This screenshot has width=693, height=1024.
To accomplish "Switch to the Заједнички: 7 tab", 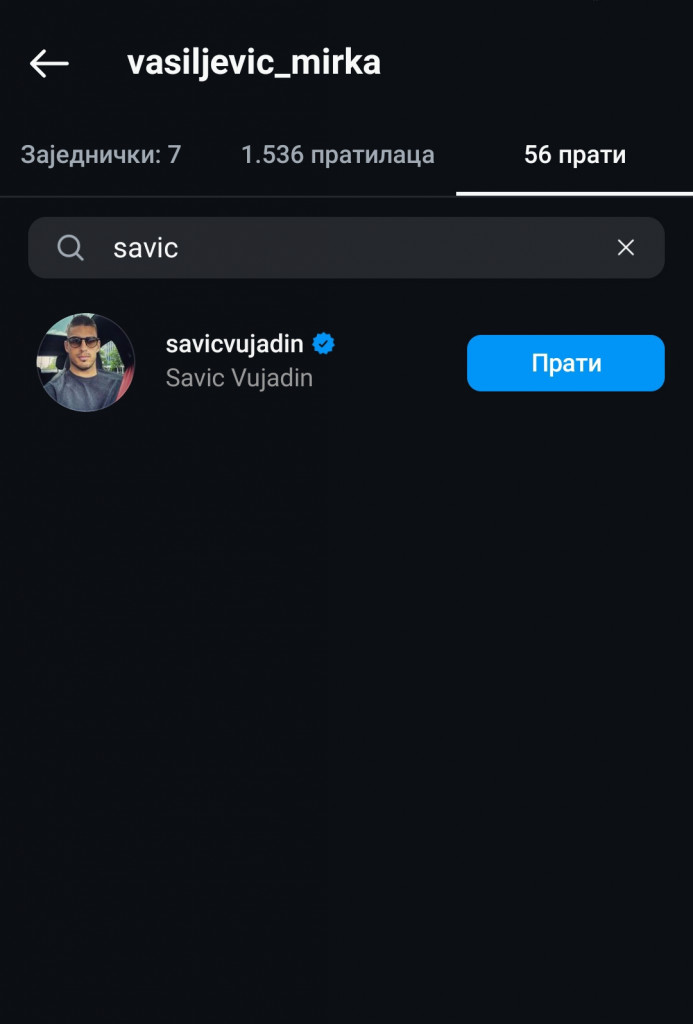I will click(101, 155).
